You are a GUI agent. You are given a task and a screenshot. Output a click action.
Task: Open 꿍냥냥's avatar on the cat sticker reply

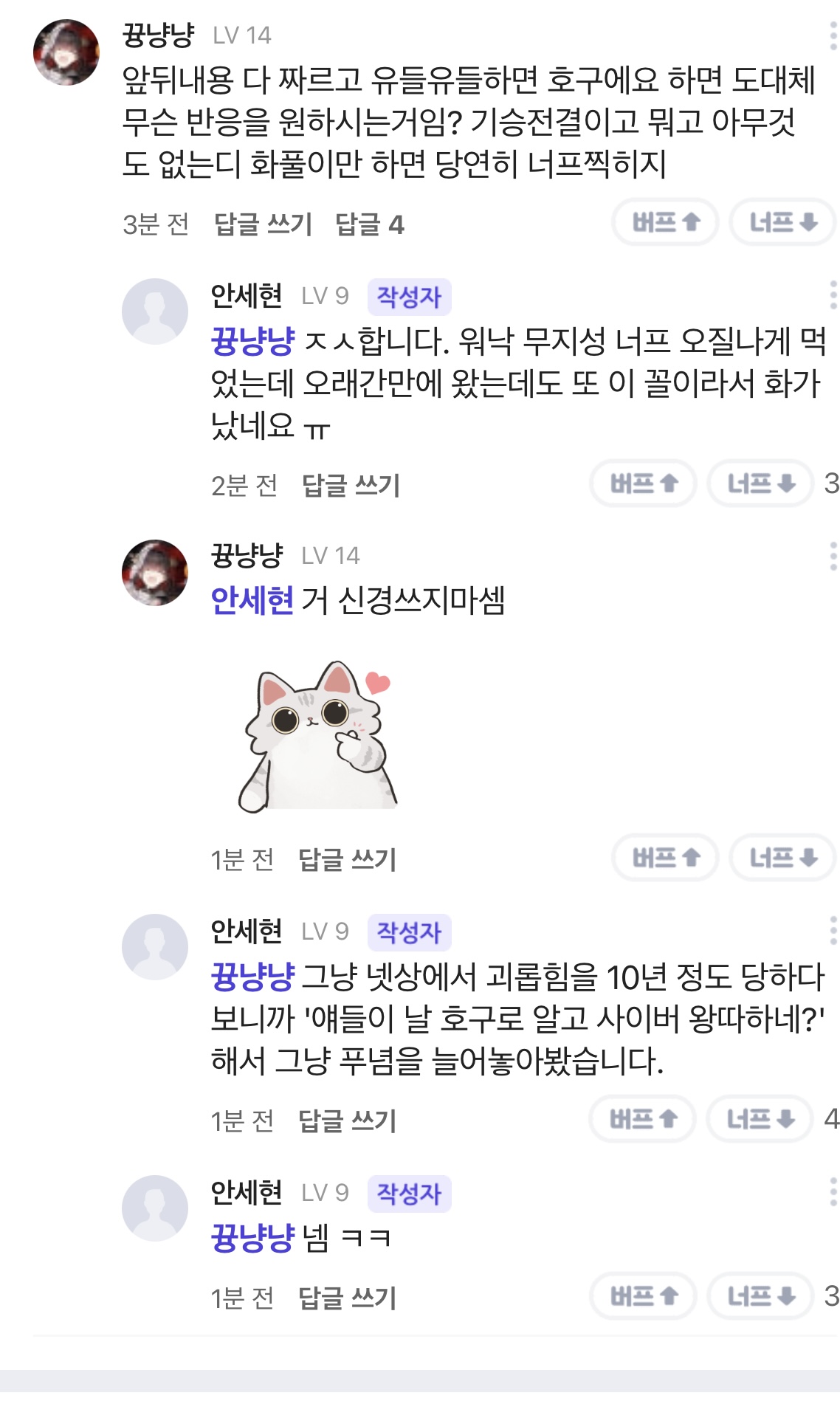(x=155, y=573)
